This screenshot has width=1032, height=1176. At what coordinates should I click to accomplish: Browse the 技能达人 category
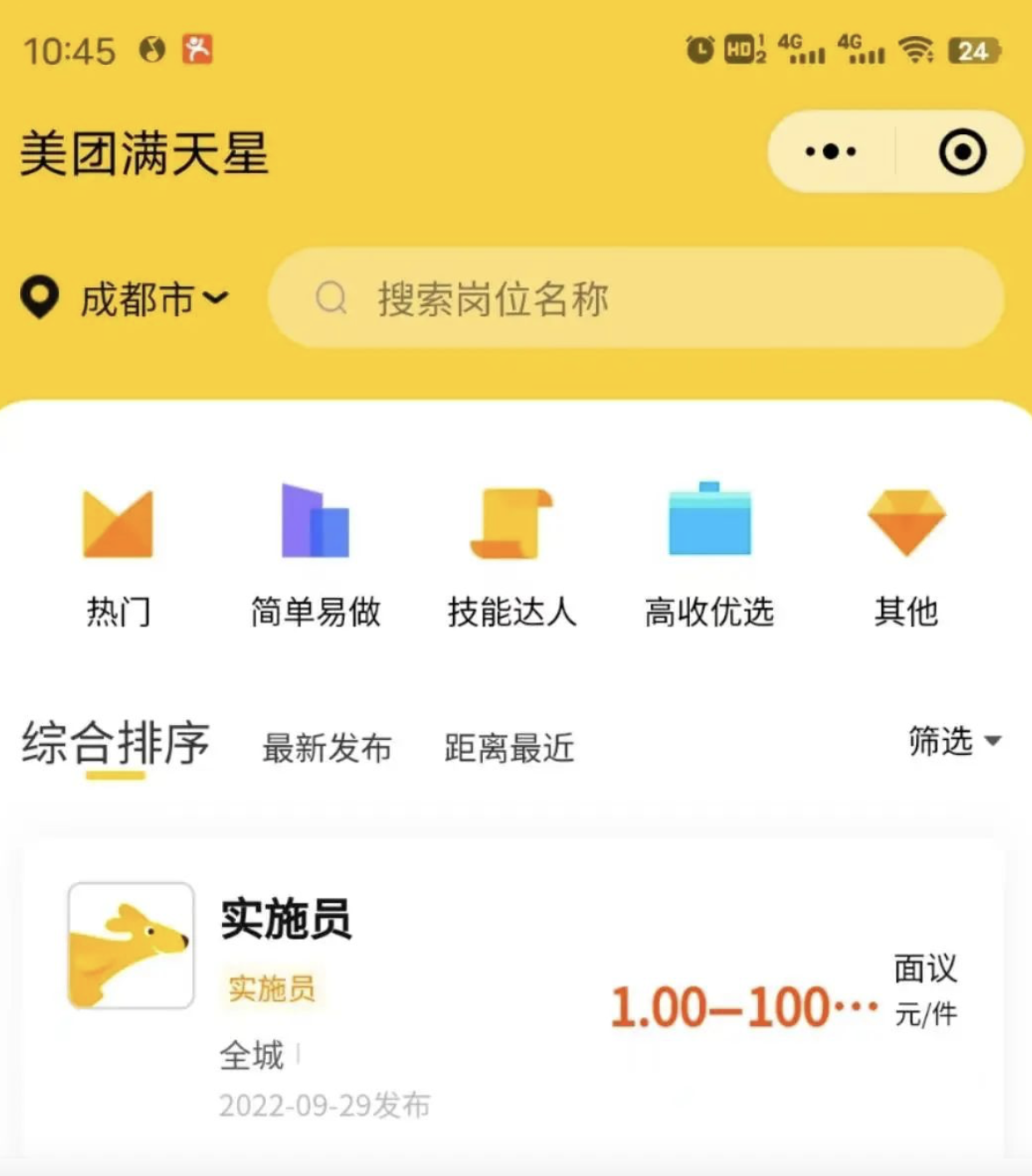(512, 553)
